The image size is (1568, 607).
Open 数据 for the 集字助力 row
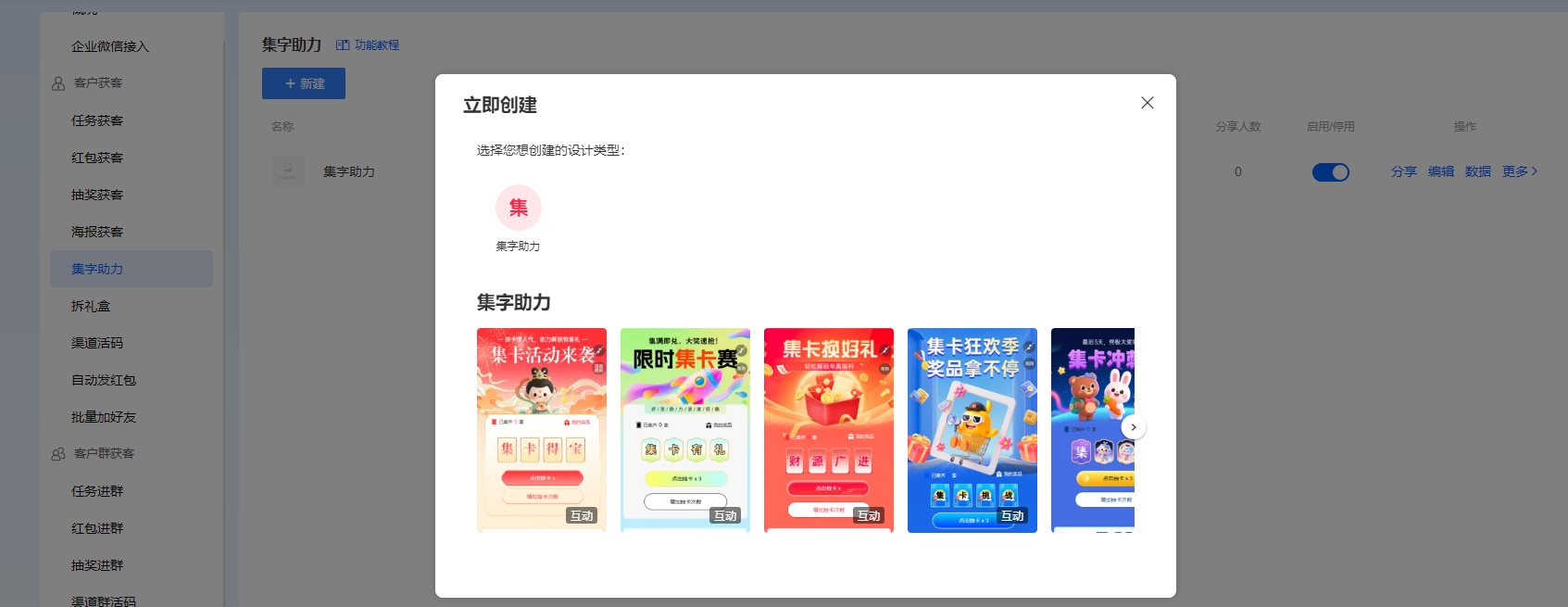click(x=1477, y=171)
